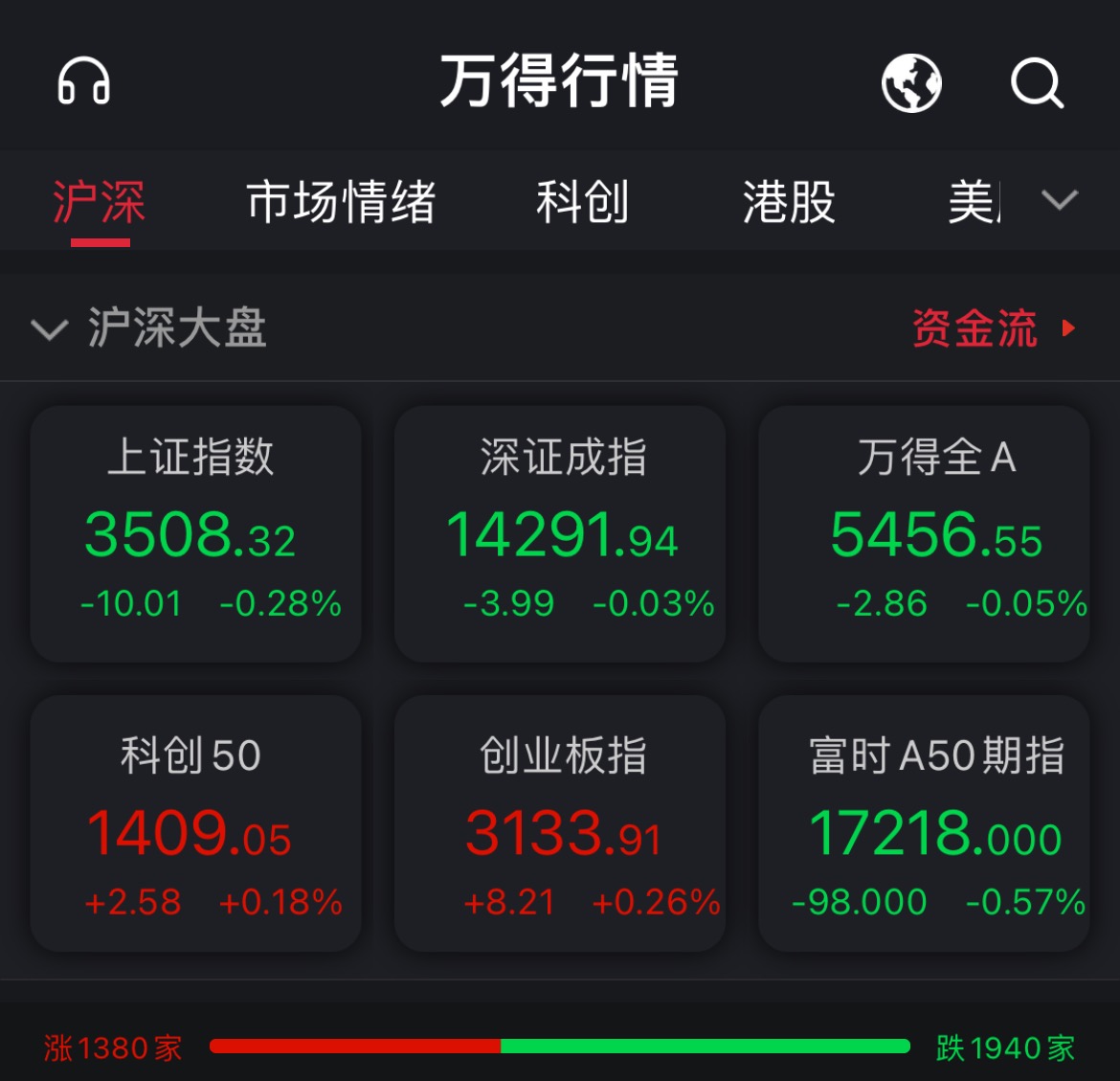Switch to the 市场情绪 tab
The image size is (1120, 1081).
click(341, 203)
